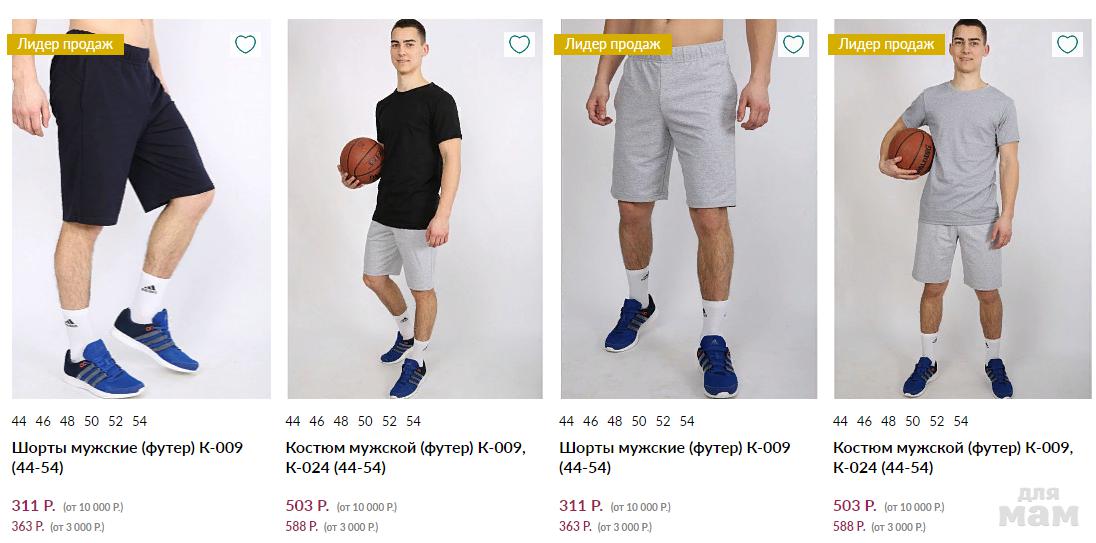Favorite the suit with the black t-shirt
This screenshot has width=1096, height=543.
[x=519, y=44]
